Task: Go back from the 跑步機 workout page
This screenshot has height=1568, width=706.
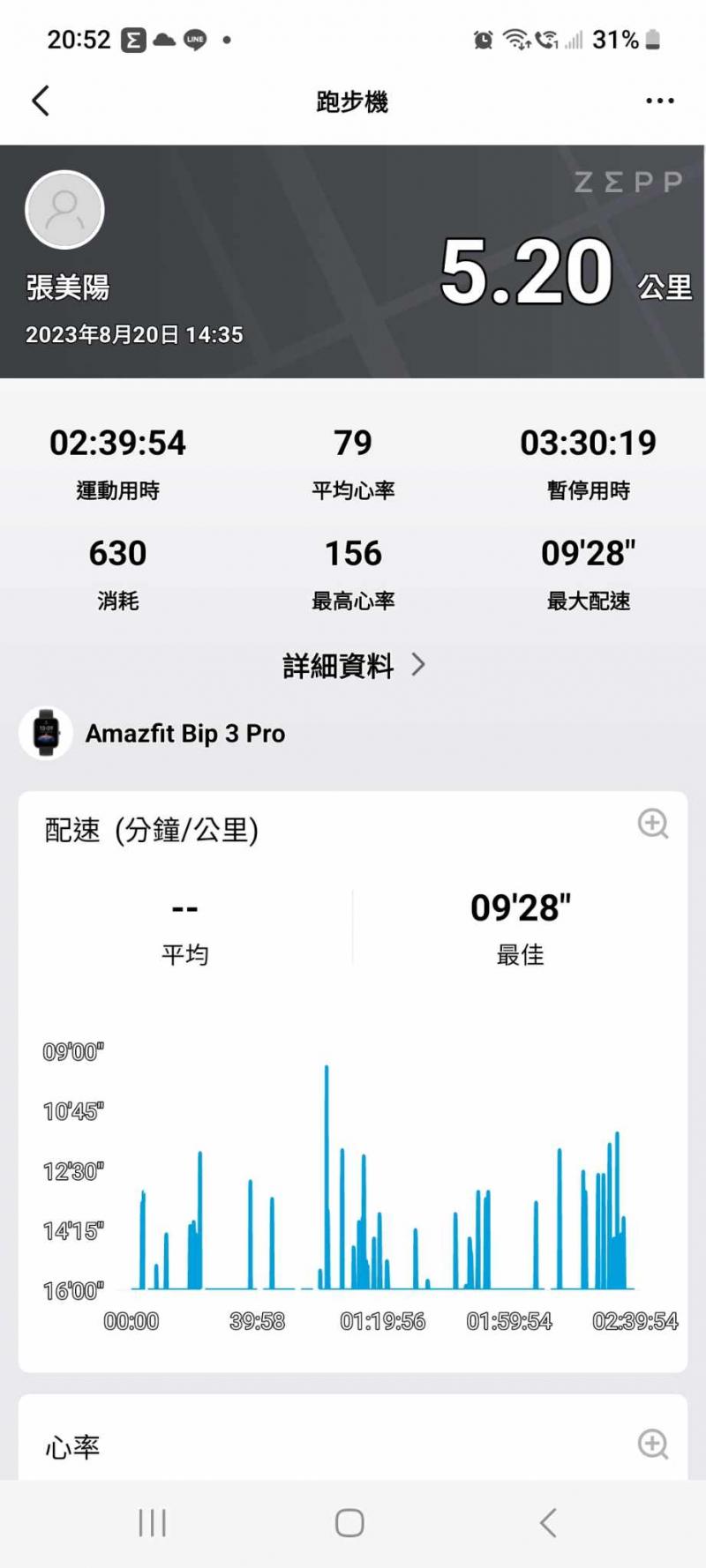Action: coord(41,101)
